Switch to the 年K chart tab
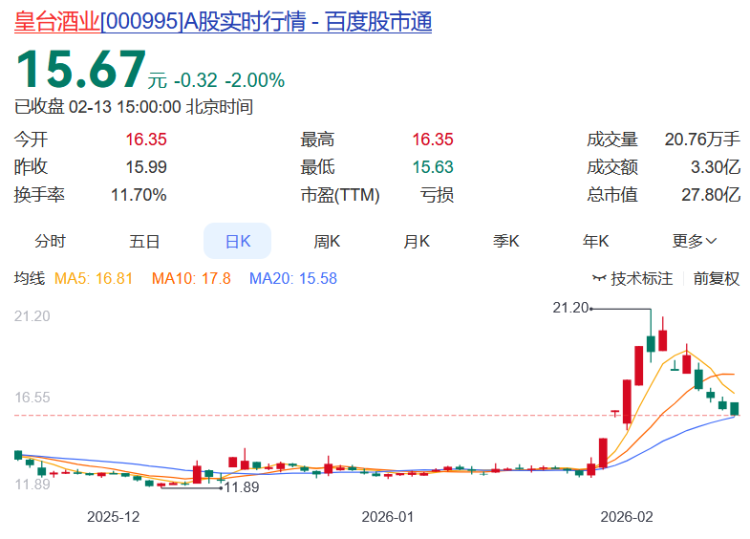 tap(596, 241)
